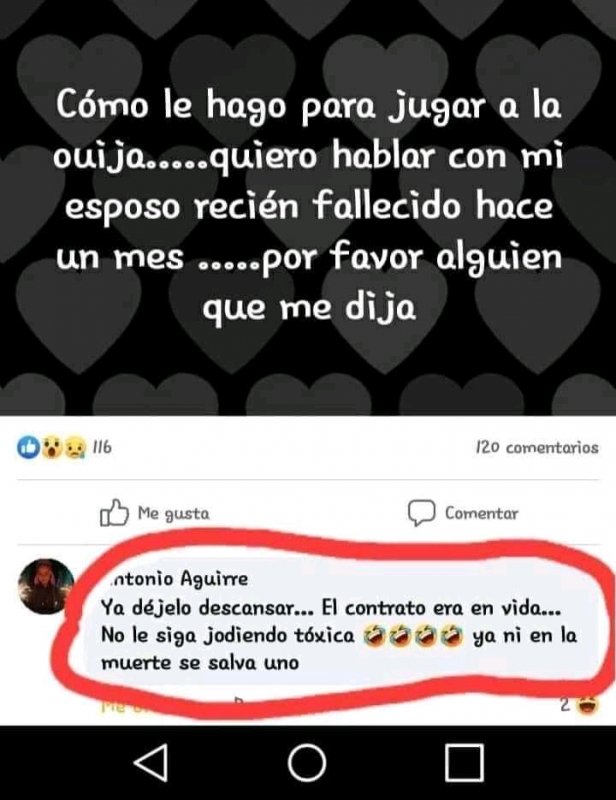Viewport: 616px width, 800px height.
Task: Open the ouija question post image
Action: 308,208
